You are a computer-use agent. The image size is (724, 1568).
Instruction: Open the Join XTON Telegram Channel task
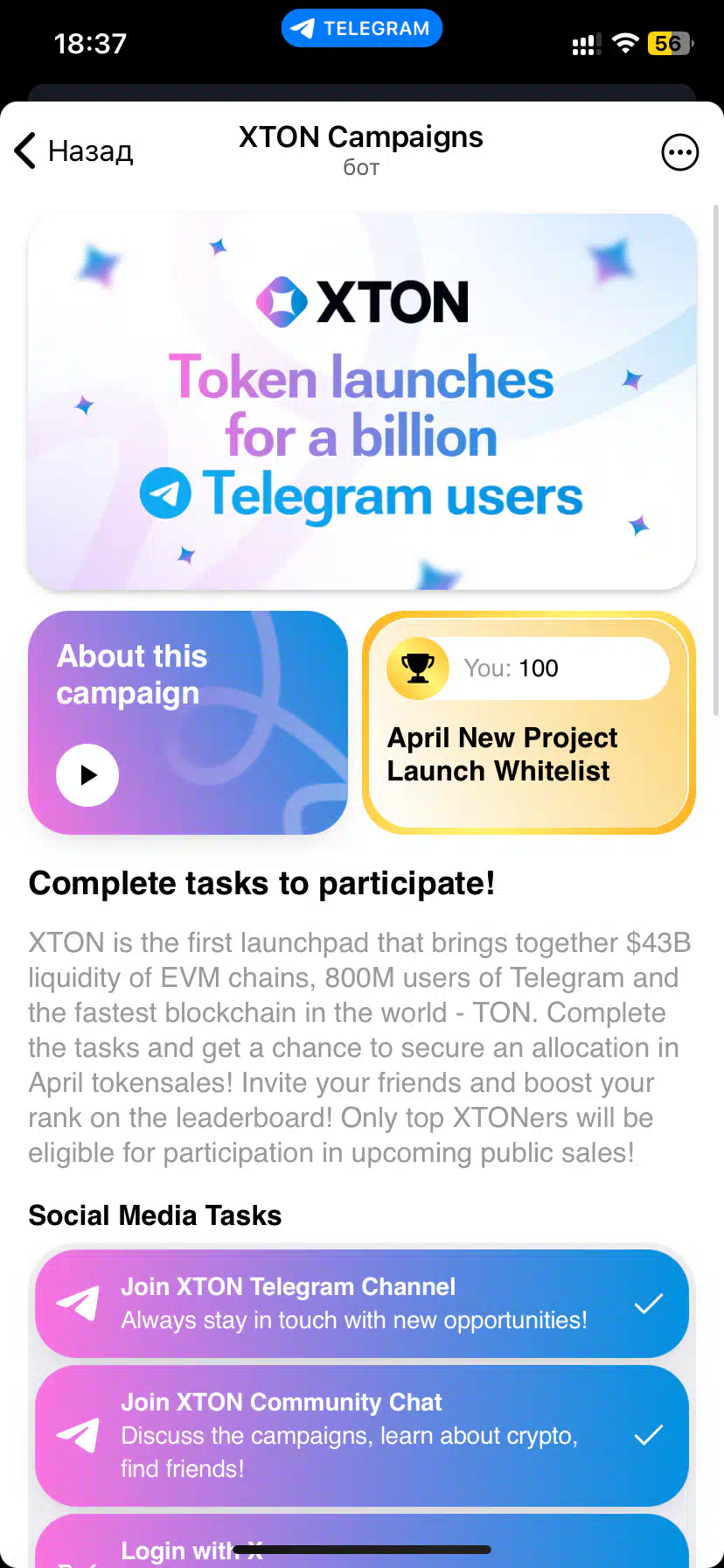pos(362,1304)
